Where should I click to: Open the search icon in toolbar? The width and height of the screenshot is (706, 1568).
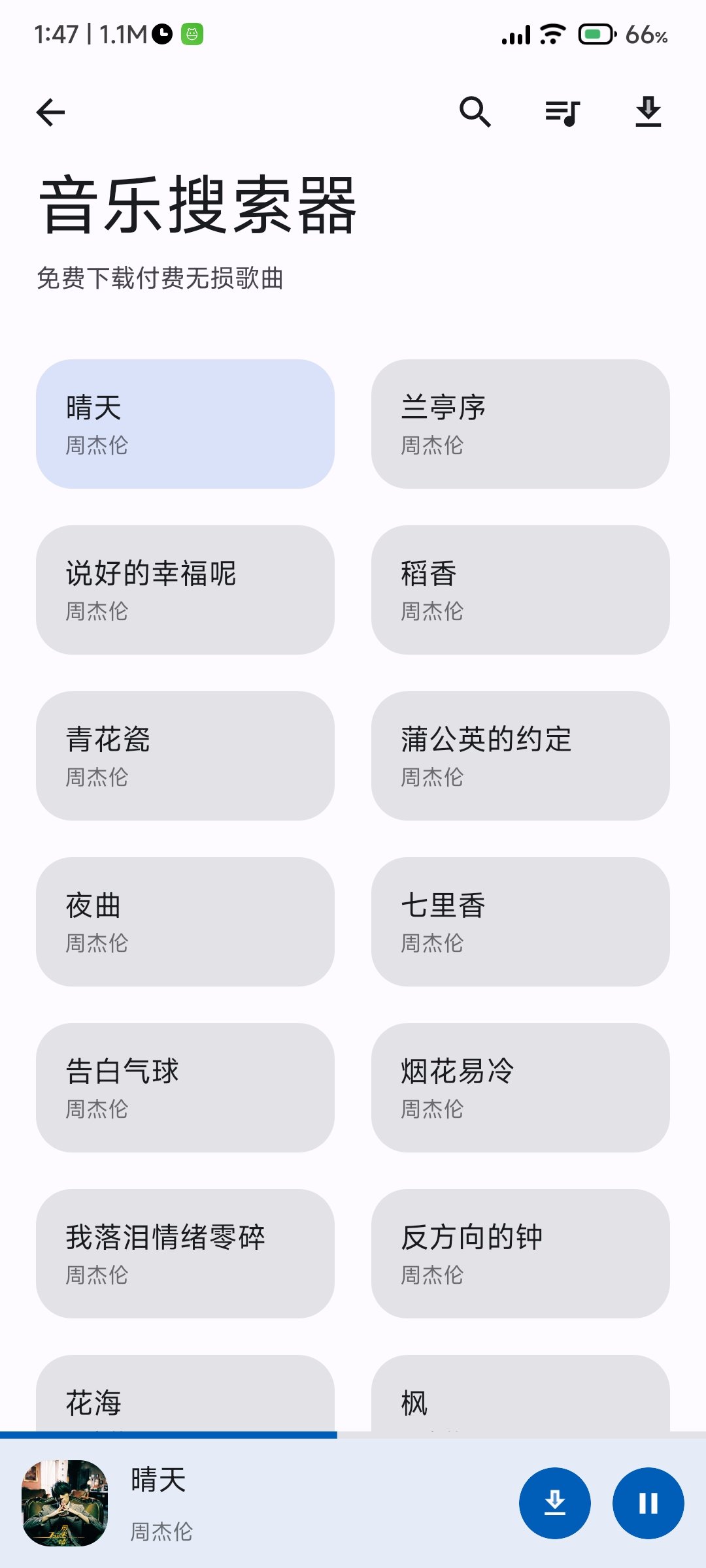(475, 112)
